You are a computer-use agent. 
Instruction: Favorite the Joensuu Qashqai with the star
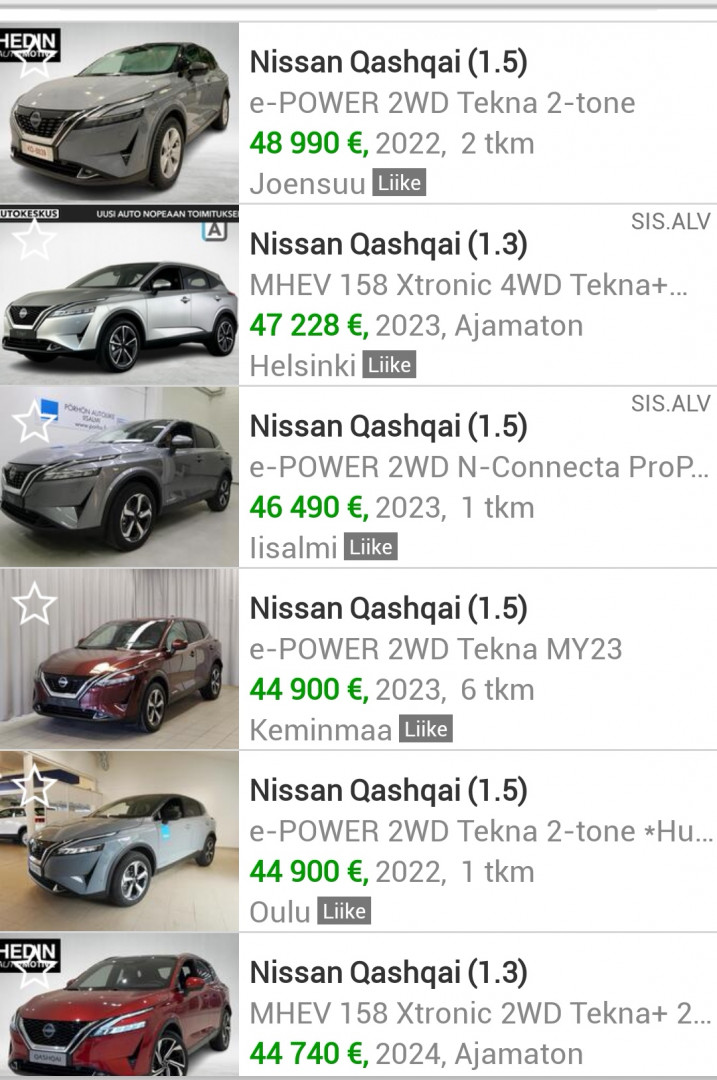35,60
